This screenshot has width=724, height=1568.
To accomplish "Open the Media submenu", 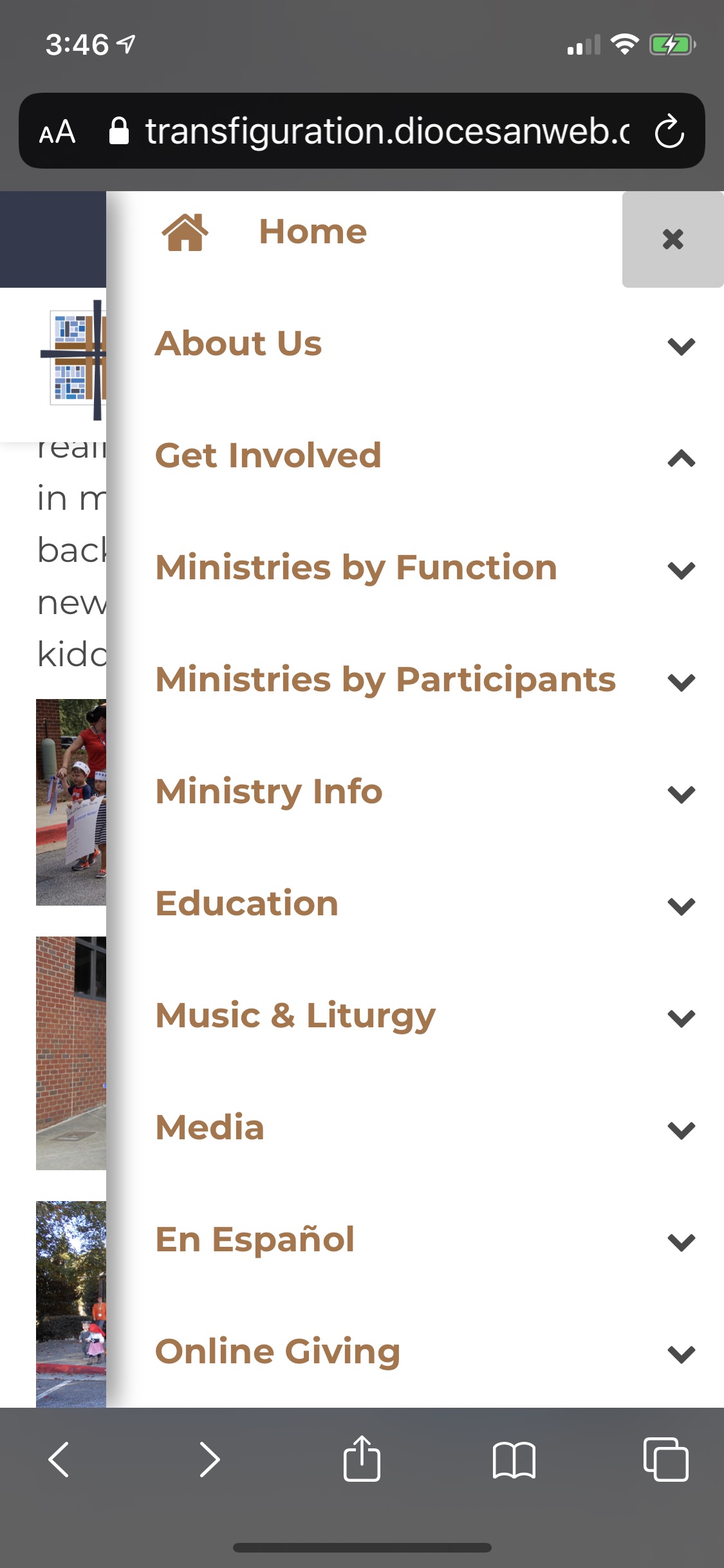I will click(682, 1130).
